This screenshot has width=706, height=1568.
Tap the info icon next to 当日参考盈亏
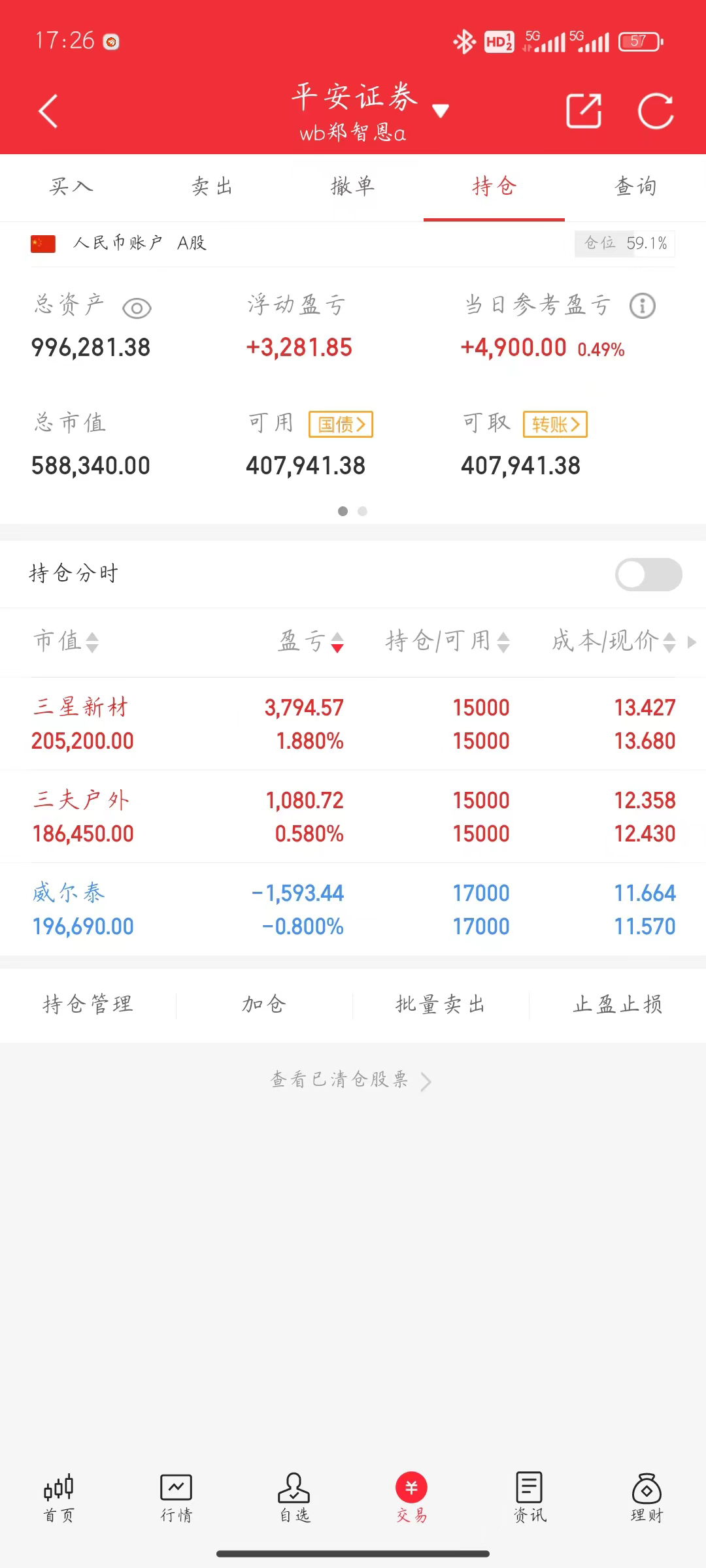[x=642, y=304]
